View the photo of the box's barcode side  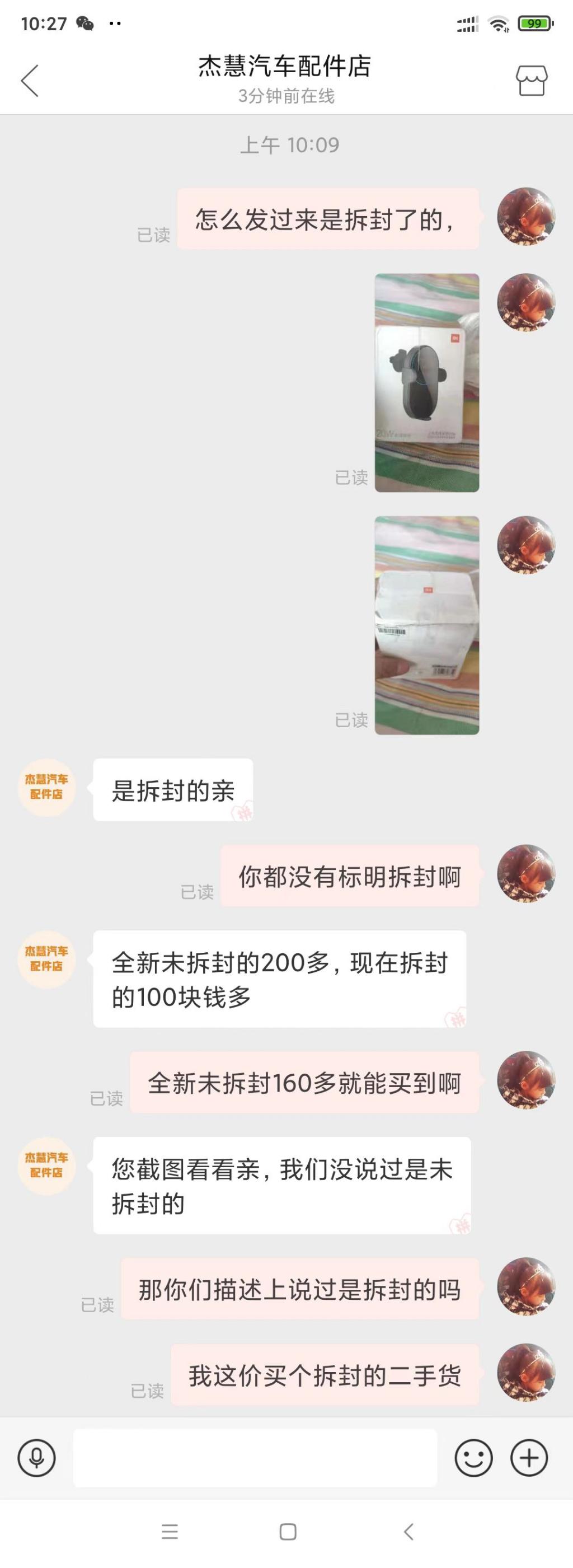point(426,625)
